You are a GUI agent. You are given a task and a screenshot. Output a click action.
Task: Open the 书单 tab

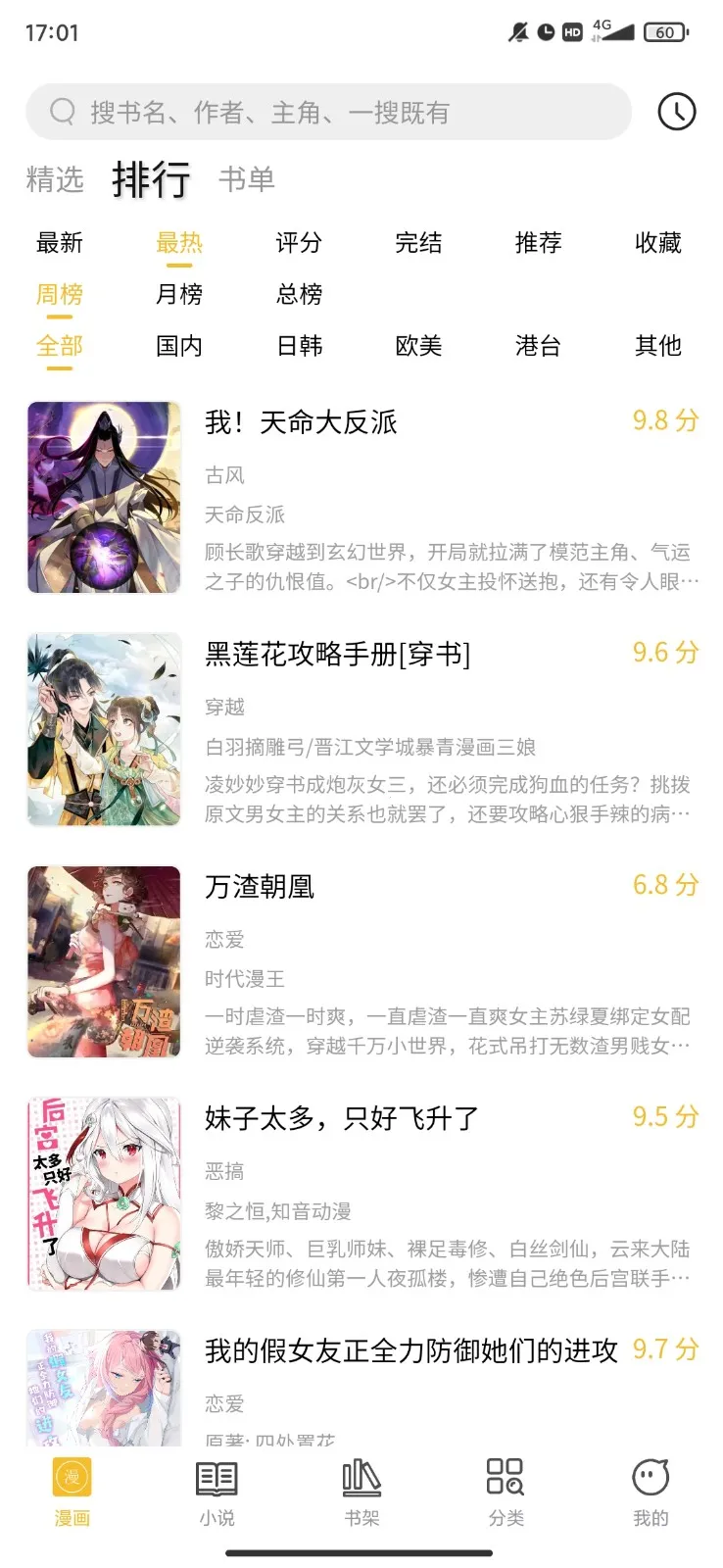coord(248,179)
